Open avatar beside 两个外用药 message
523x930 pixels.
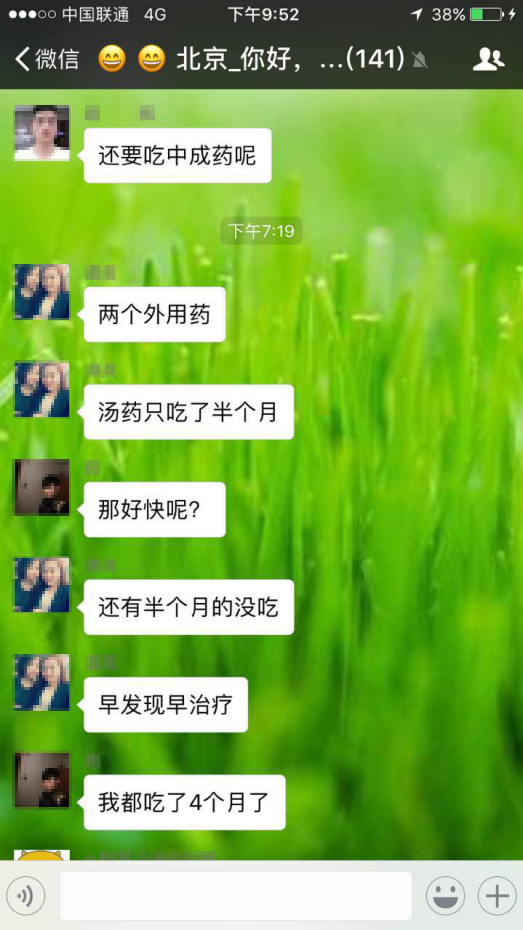[x=42, y=292]
